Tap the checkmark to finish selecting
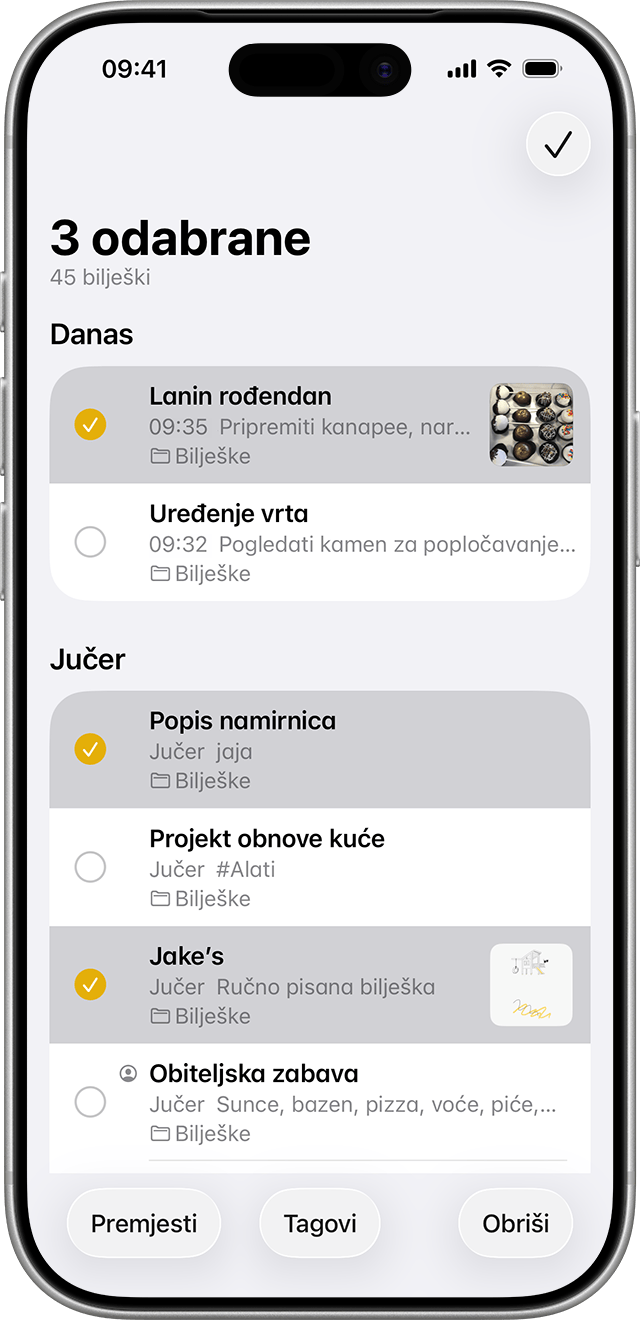The width and height of the screenshot is (640, 1320). (558, 145)
